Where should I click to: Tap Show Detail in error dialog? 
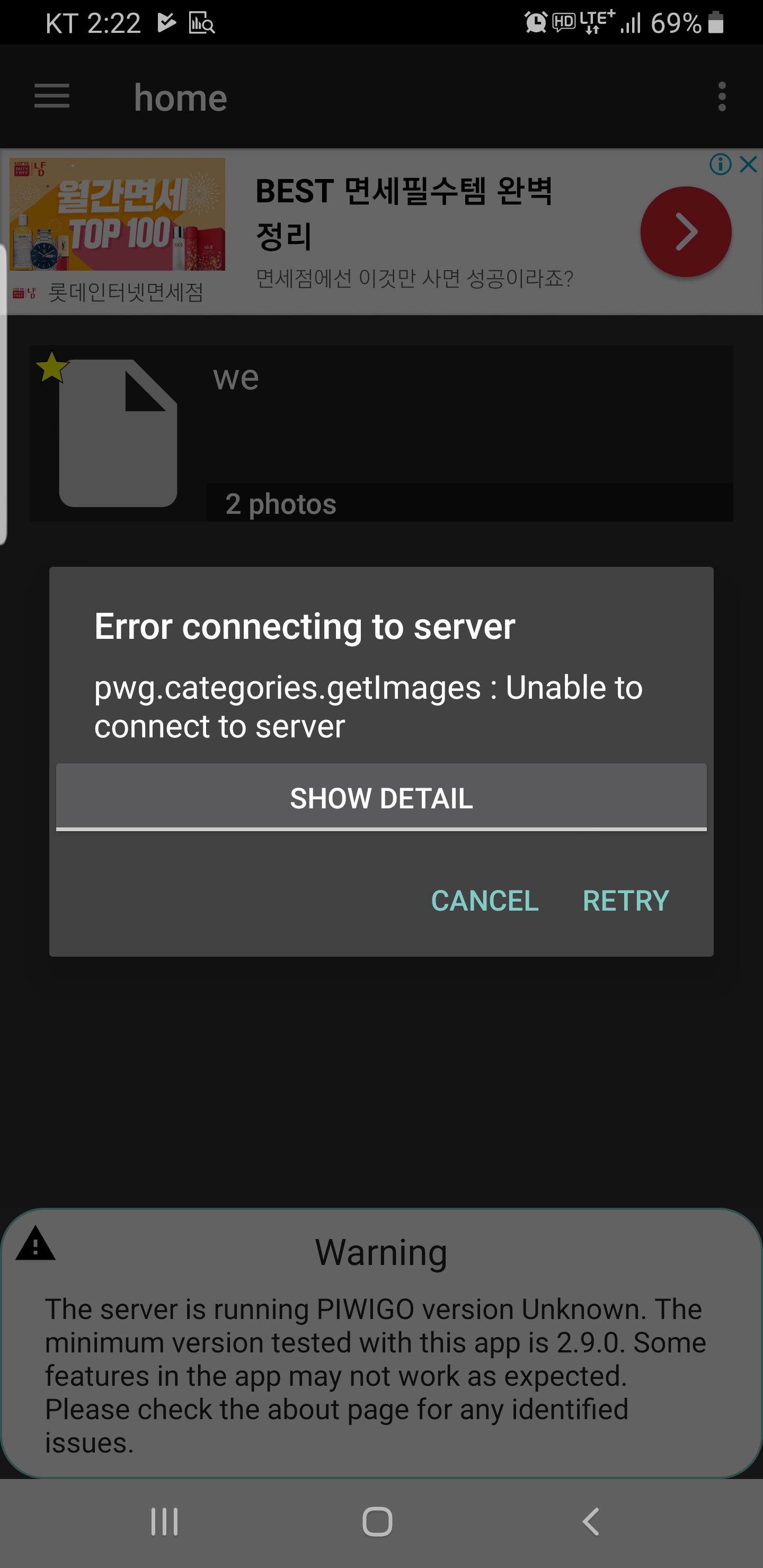tap(381, 797)
